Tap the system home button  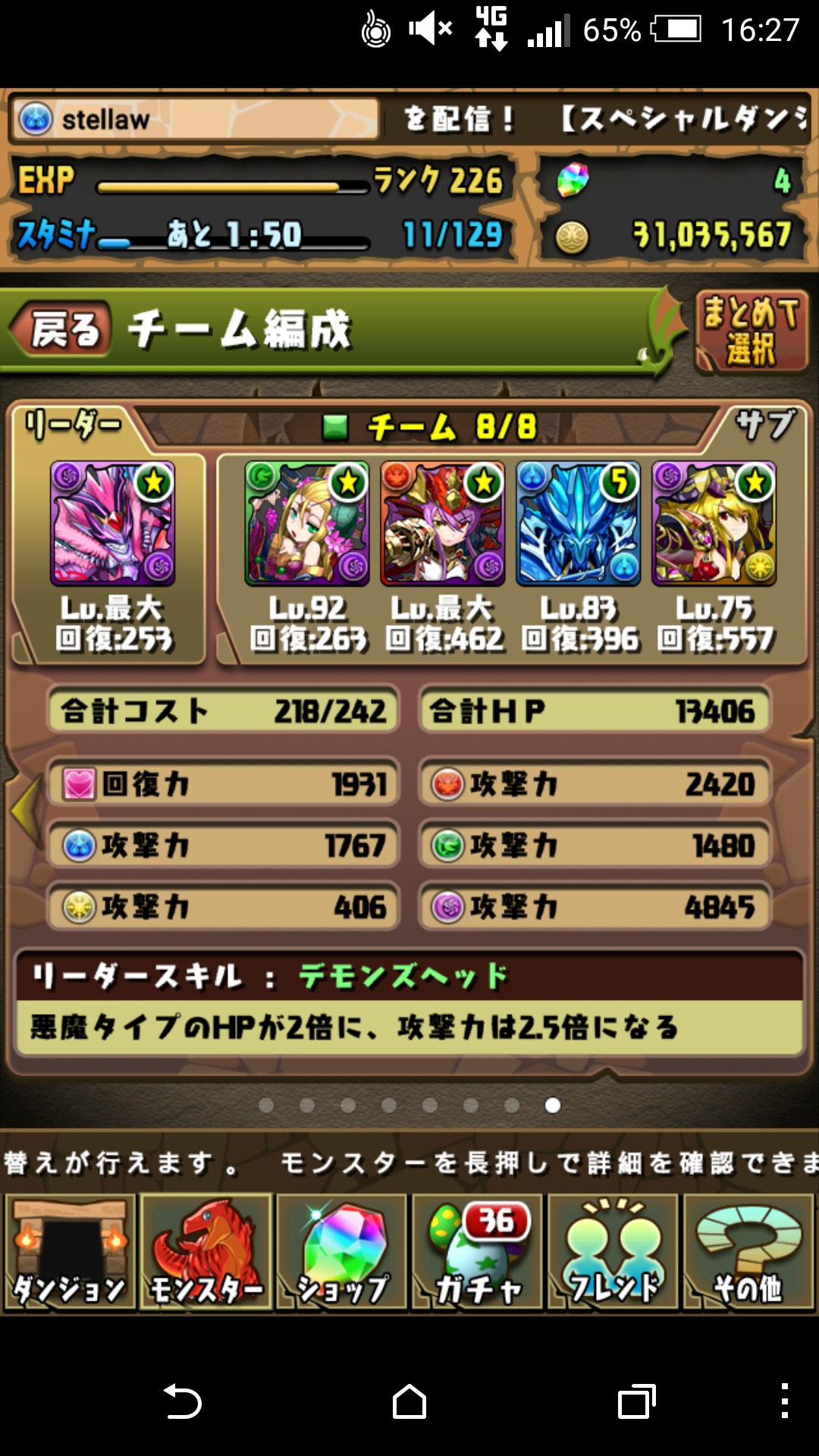coord(409,1401)
